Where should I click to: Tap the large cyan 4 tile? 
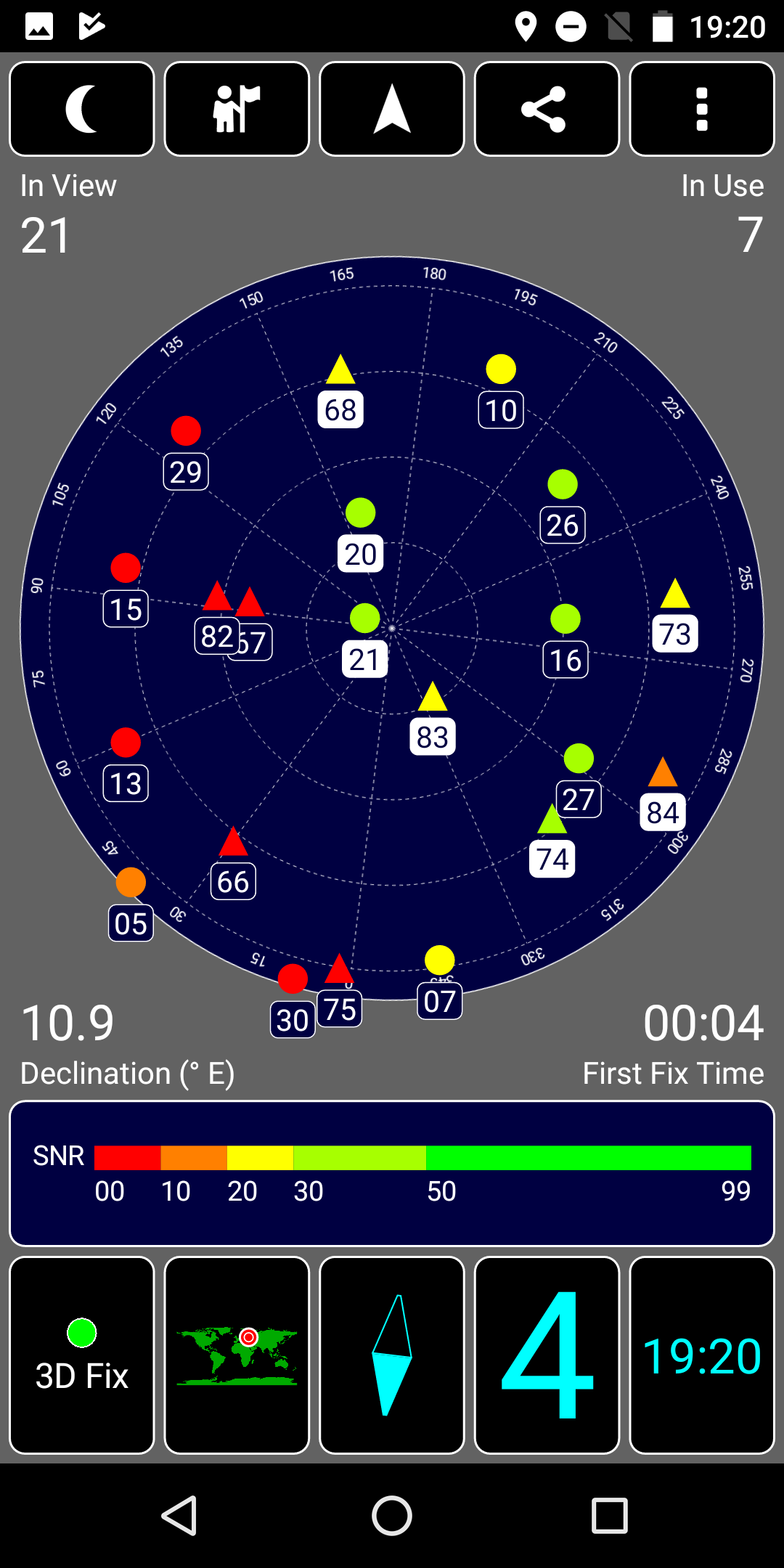pyautogui.click(x=547, y=1355)
